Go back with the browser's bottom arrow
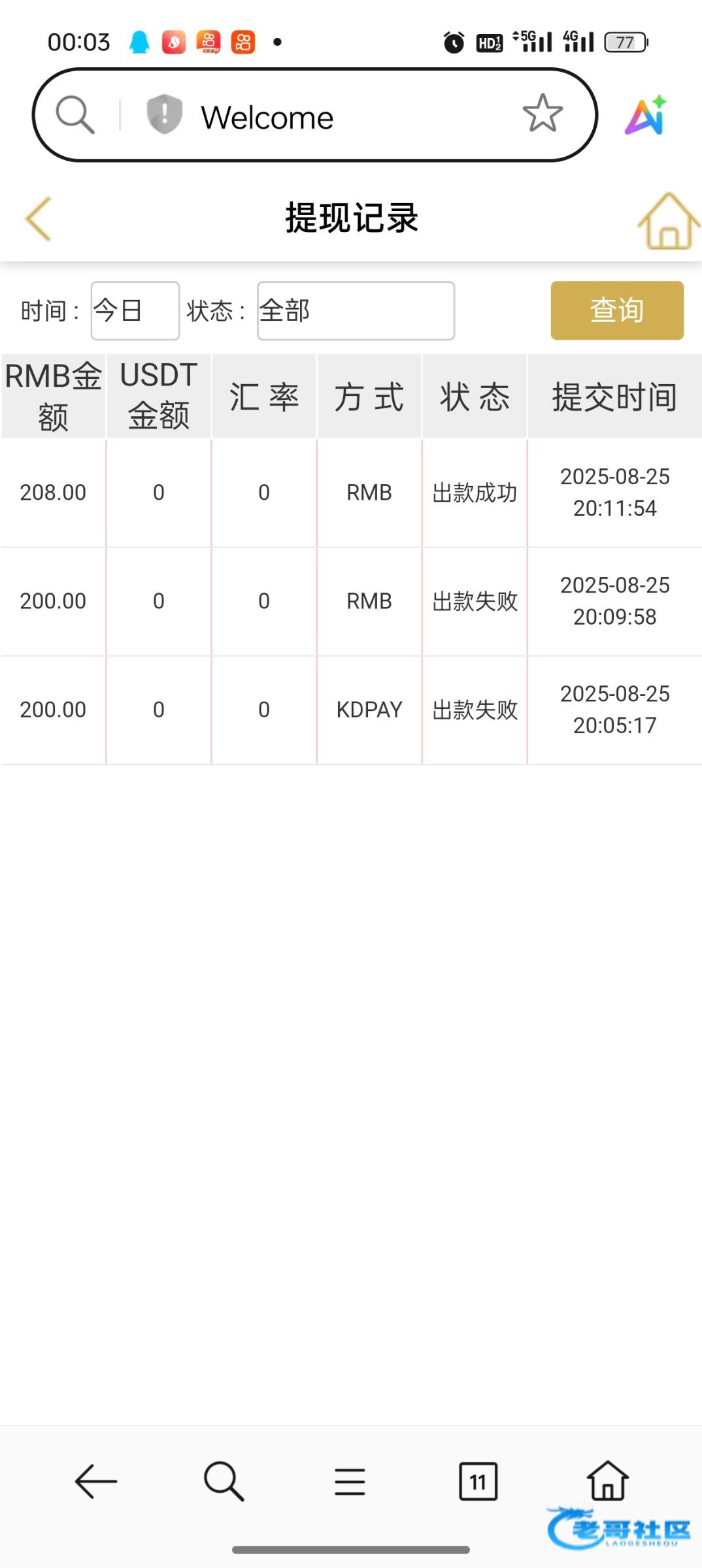Viewport: 702px width, 1568px height. (96, 1481)
